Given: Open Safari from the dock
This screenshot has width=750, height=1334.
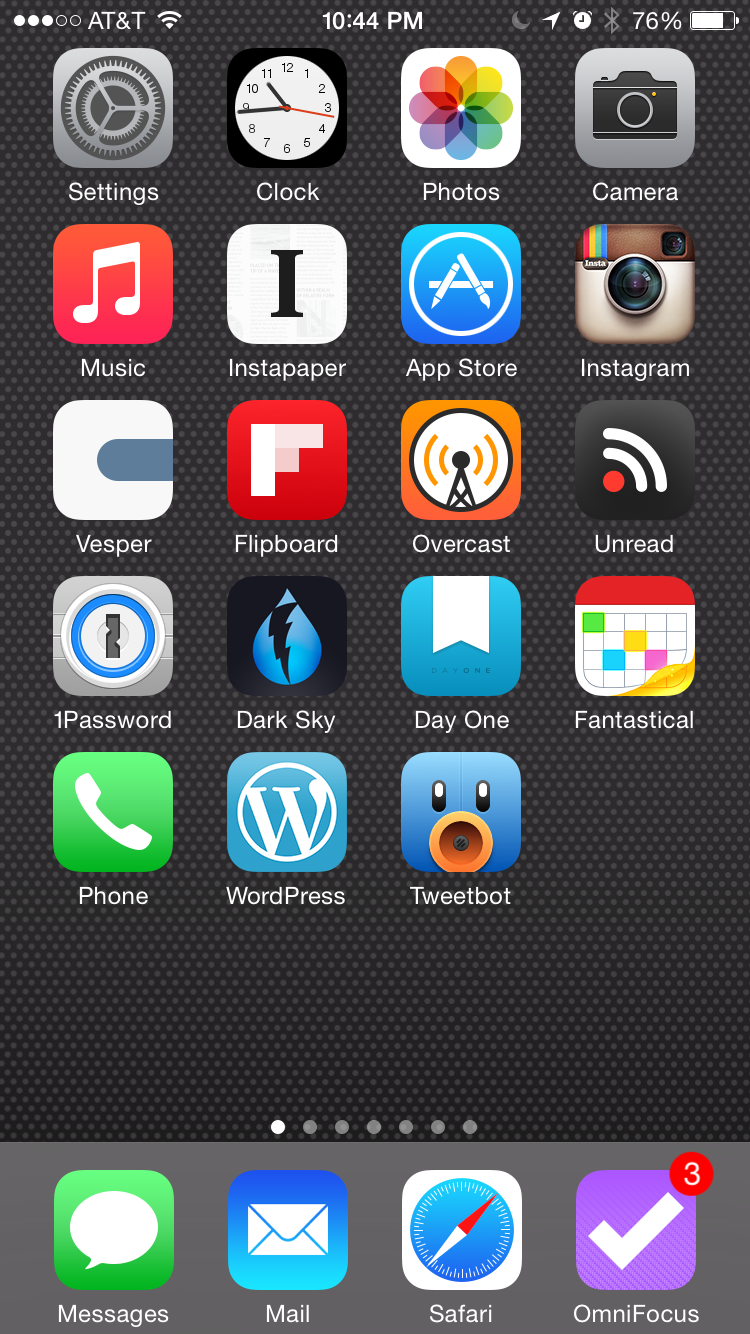Looking at the screenshot, I should pos(461,1230).
